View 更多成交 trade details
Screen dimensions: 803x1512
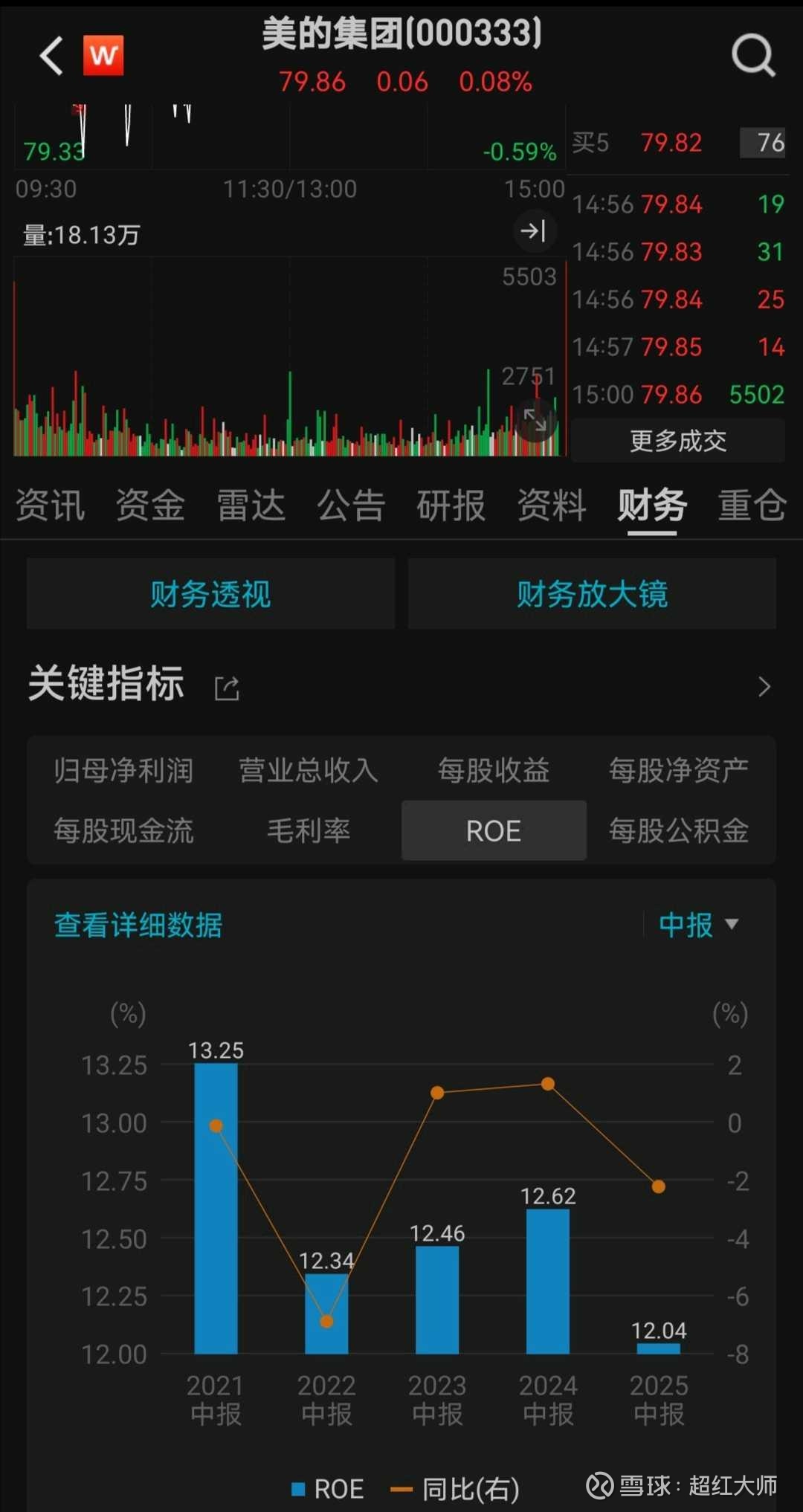coord(678,441)
